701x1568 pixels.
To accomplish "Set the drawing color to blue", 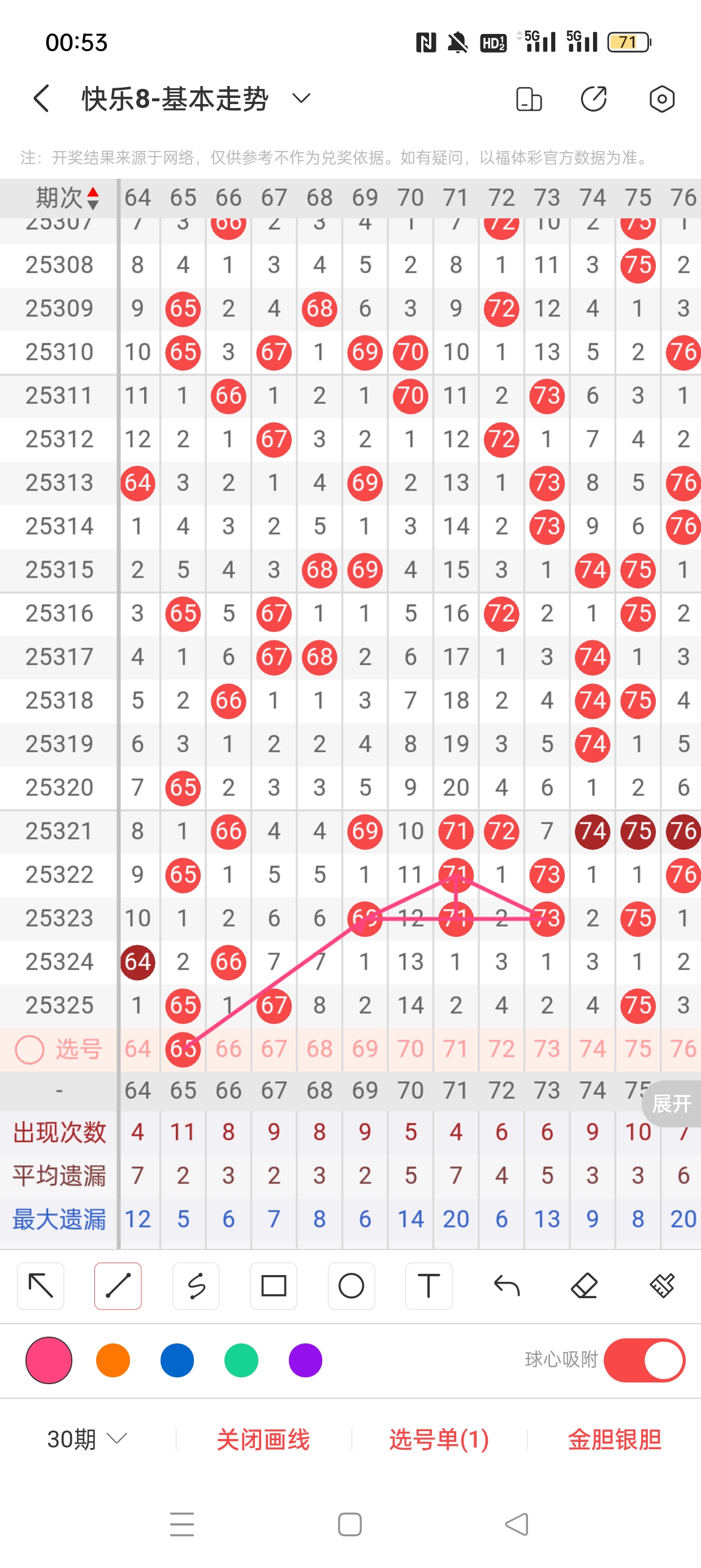I will [177, 1360].
